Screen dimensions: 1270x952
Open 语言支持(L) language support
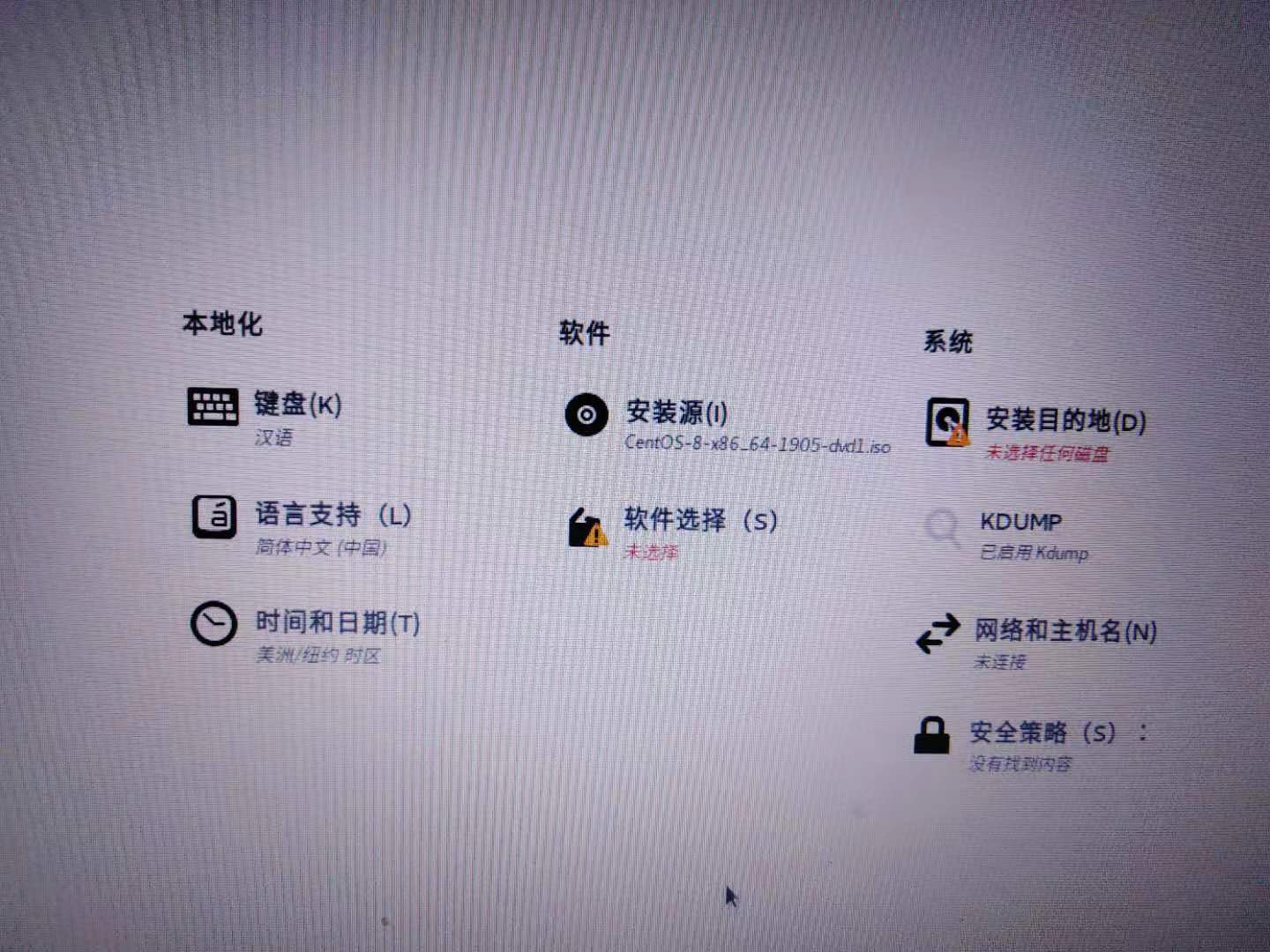(332, 516)
